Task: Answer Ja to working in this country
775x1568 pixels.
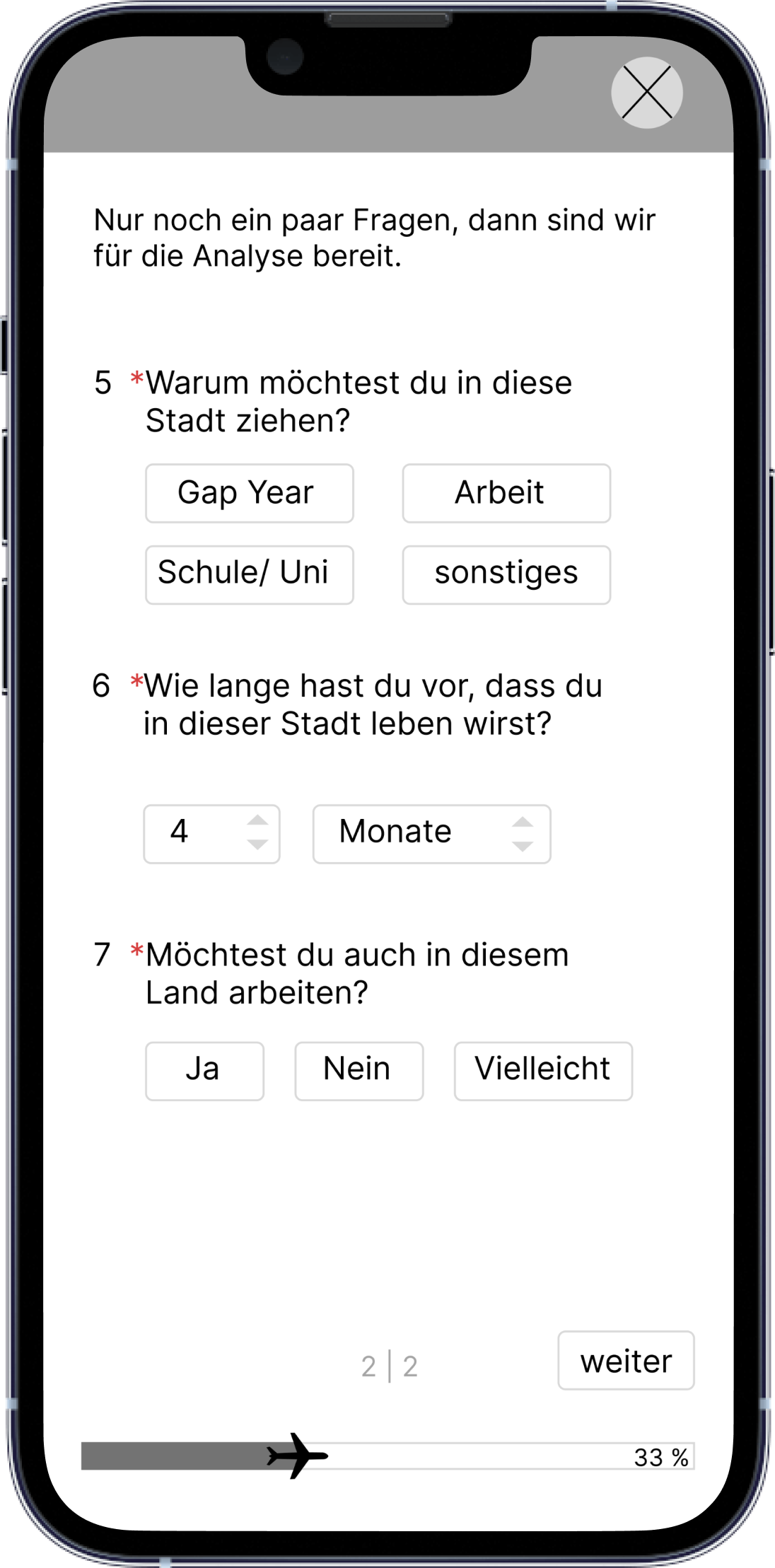Action: coord(204,1070)
